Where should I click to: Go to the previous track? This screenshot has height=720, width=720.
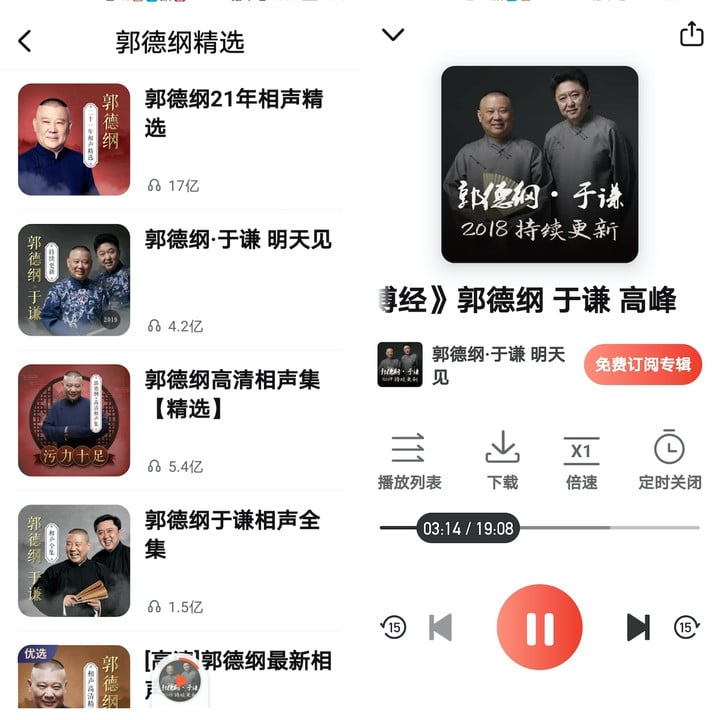441,627
